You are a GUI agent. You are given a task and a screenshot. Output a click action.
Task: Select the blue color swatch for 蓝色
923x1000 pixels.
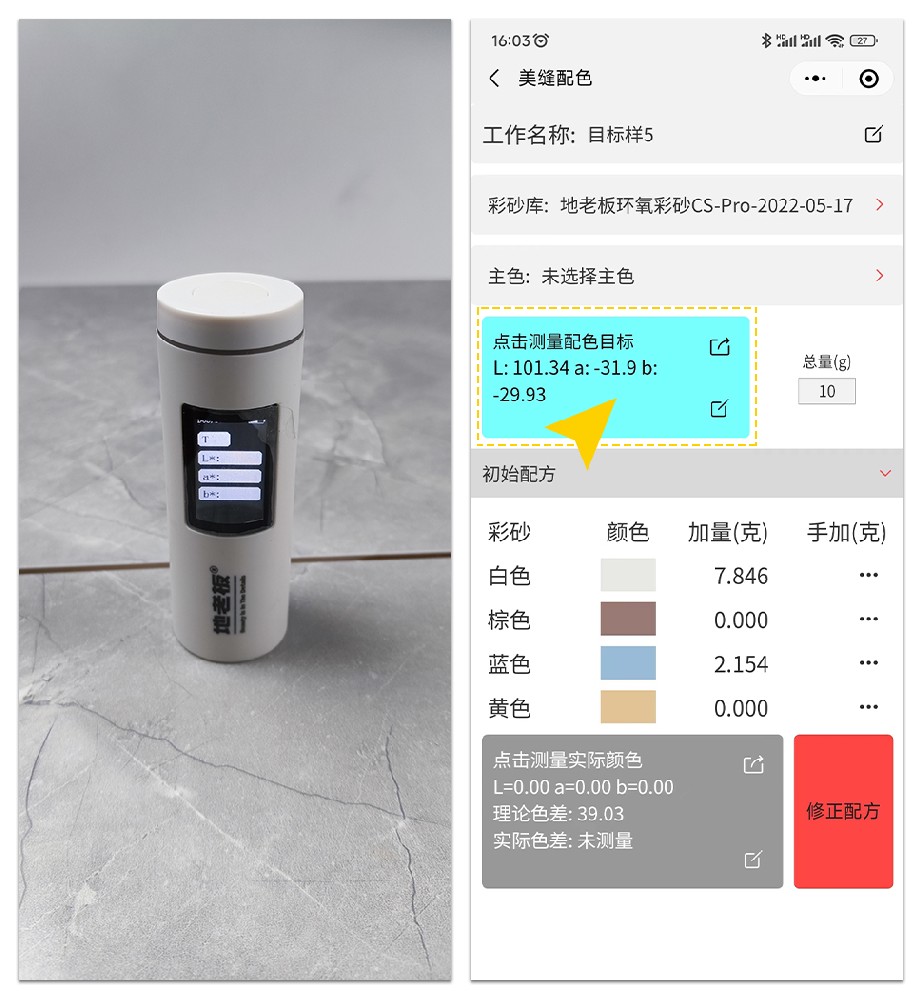click(628, 664)
